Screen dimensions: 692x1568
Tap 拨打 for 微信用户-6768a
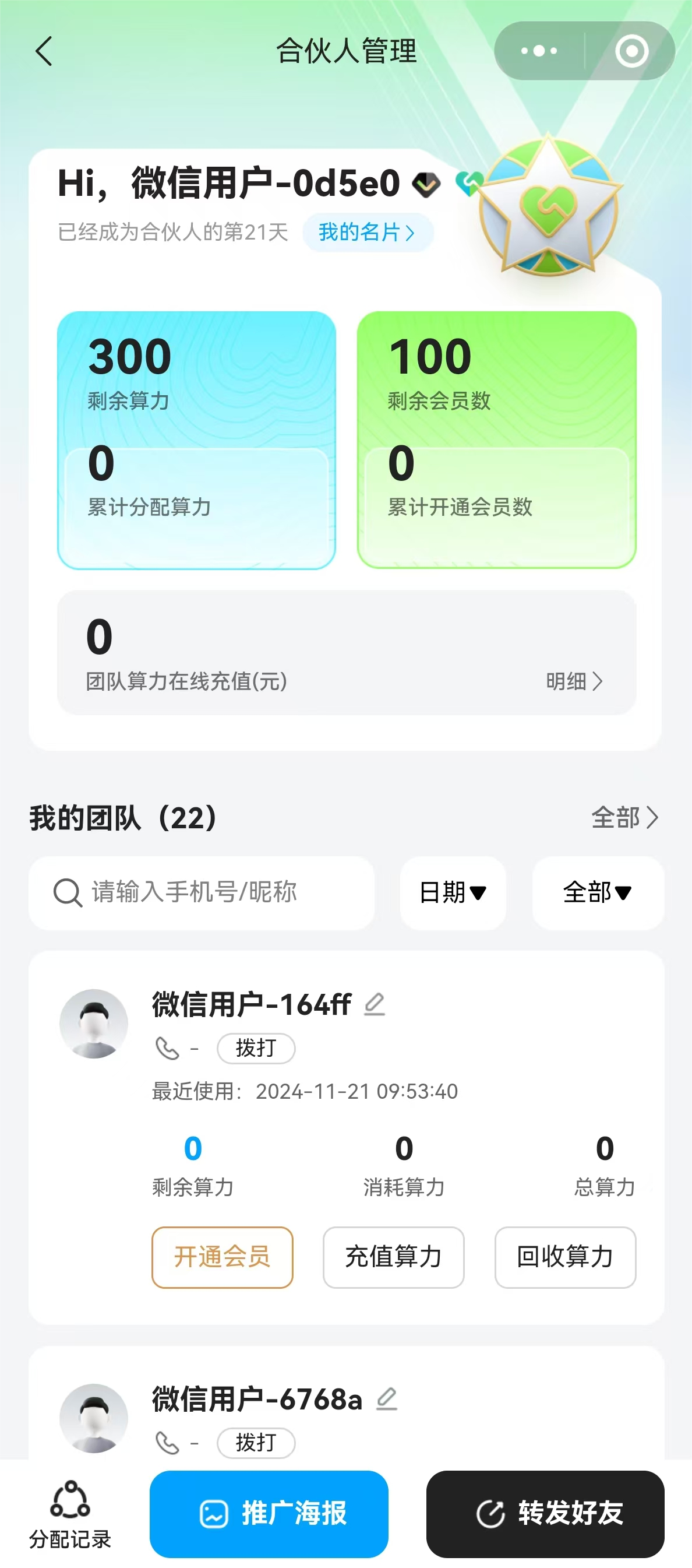point(256,1442)
